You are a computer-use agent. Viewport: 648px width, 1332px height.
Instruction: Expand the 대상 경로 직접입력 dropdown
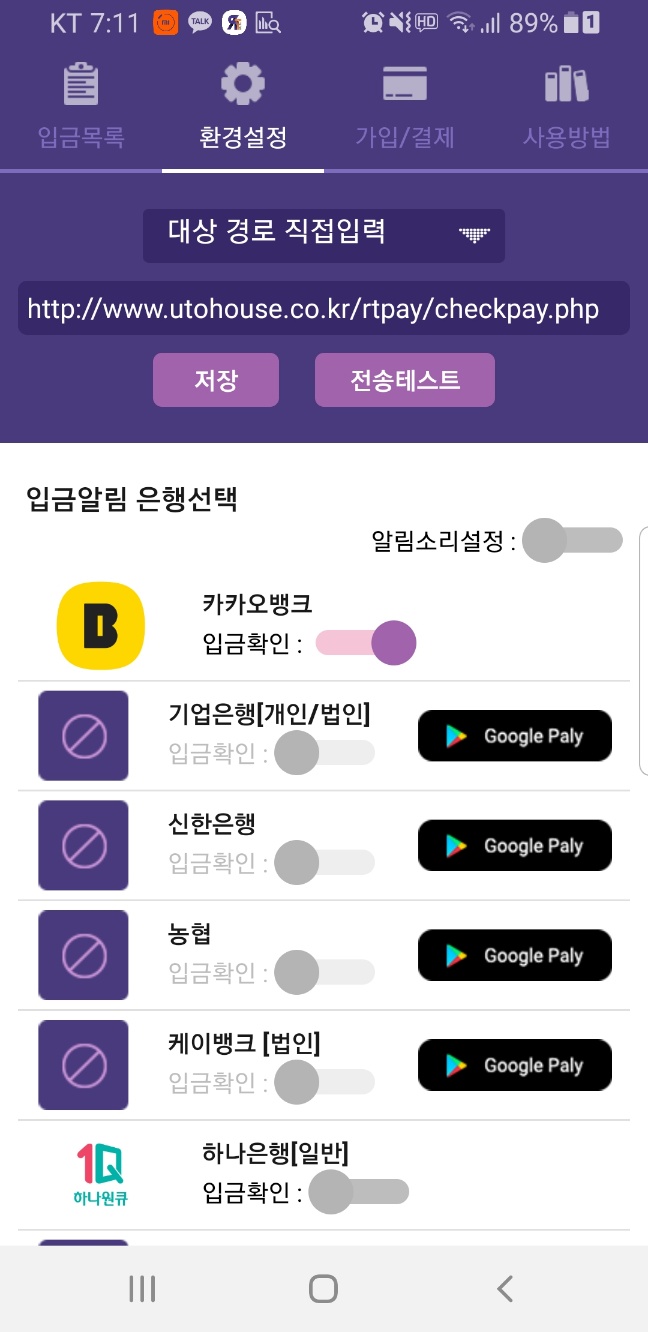point(323,235)
